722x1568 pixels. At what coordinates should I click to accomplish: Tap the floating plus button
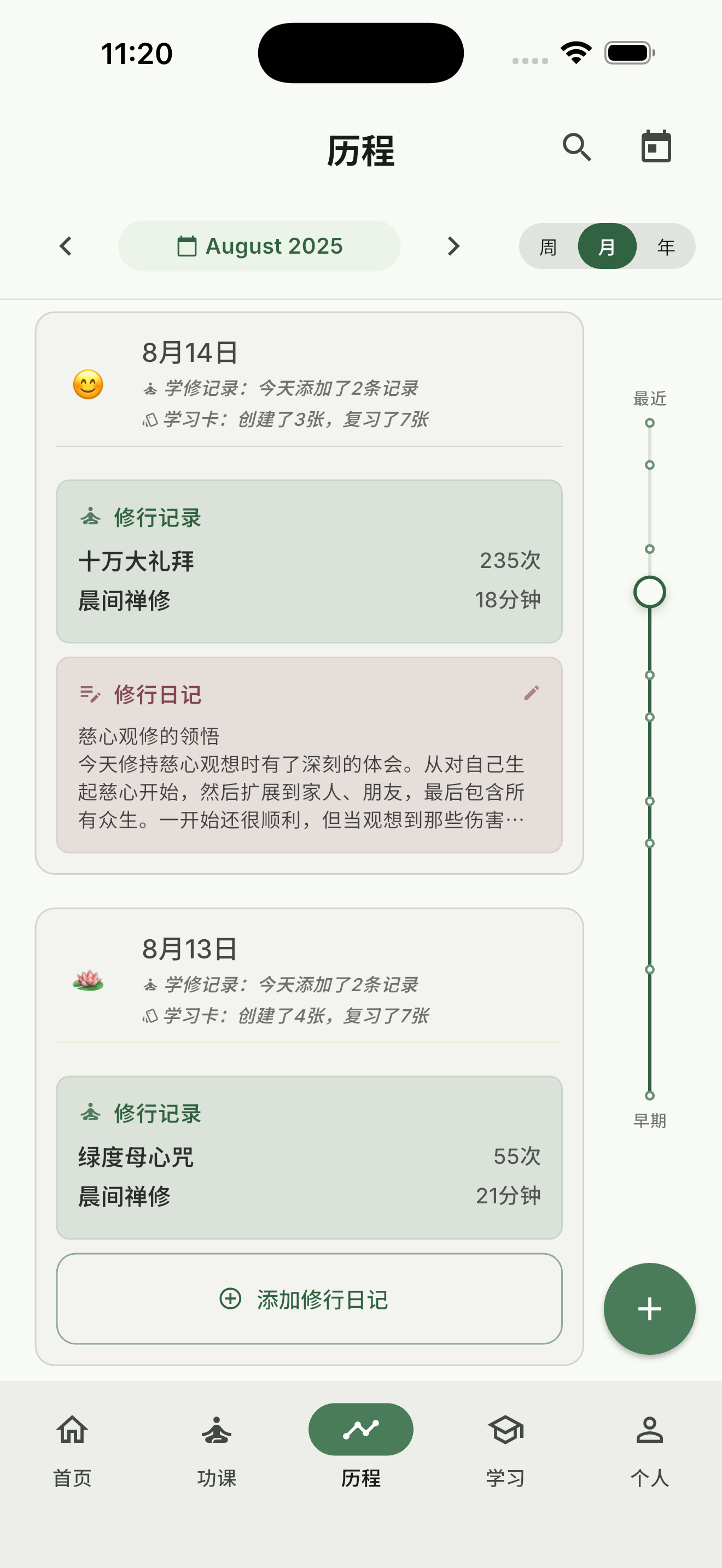coord(649,1309)
